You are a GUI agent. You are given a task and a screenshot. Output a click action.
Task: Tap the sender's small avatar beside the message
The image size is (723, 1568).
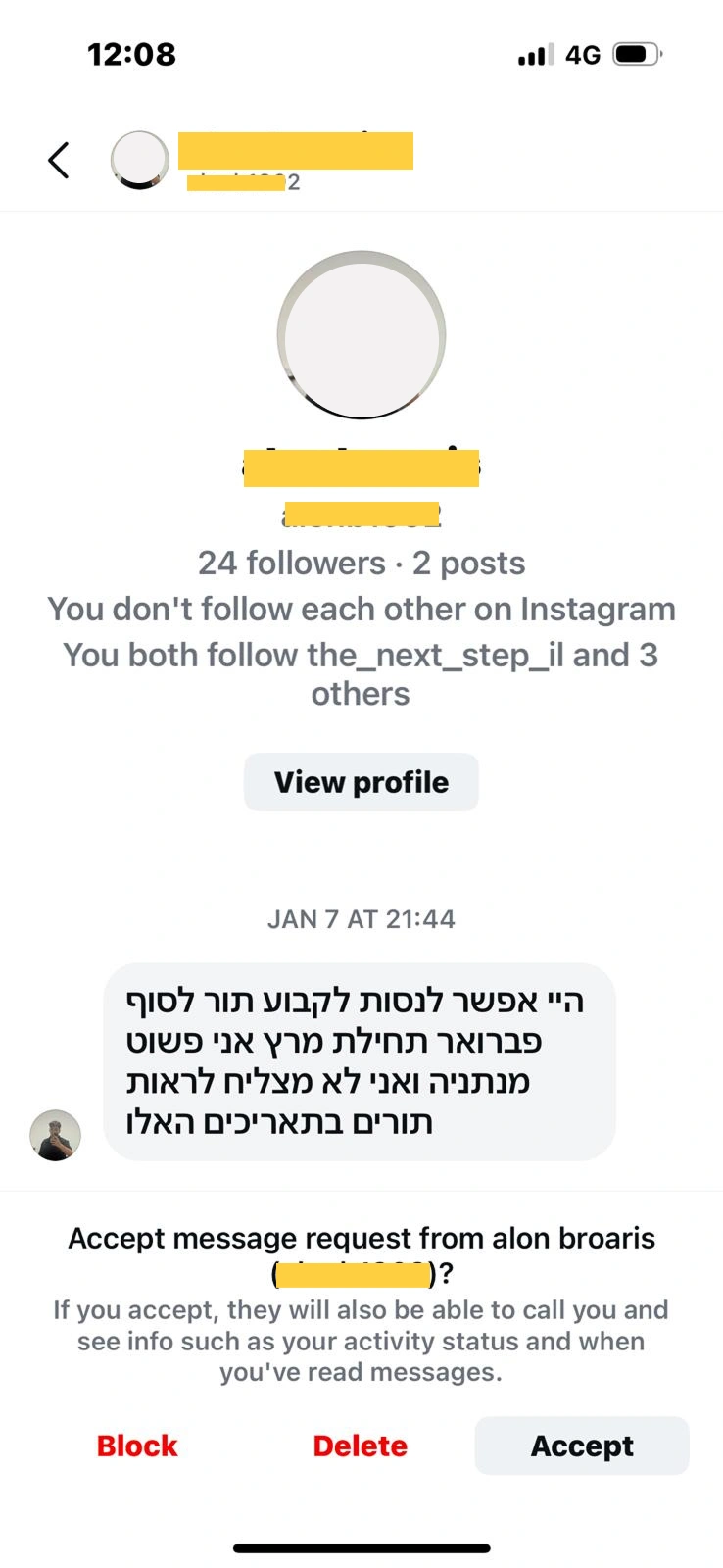(55, 1135)
